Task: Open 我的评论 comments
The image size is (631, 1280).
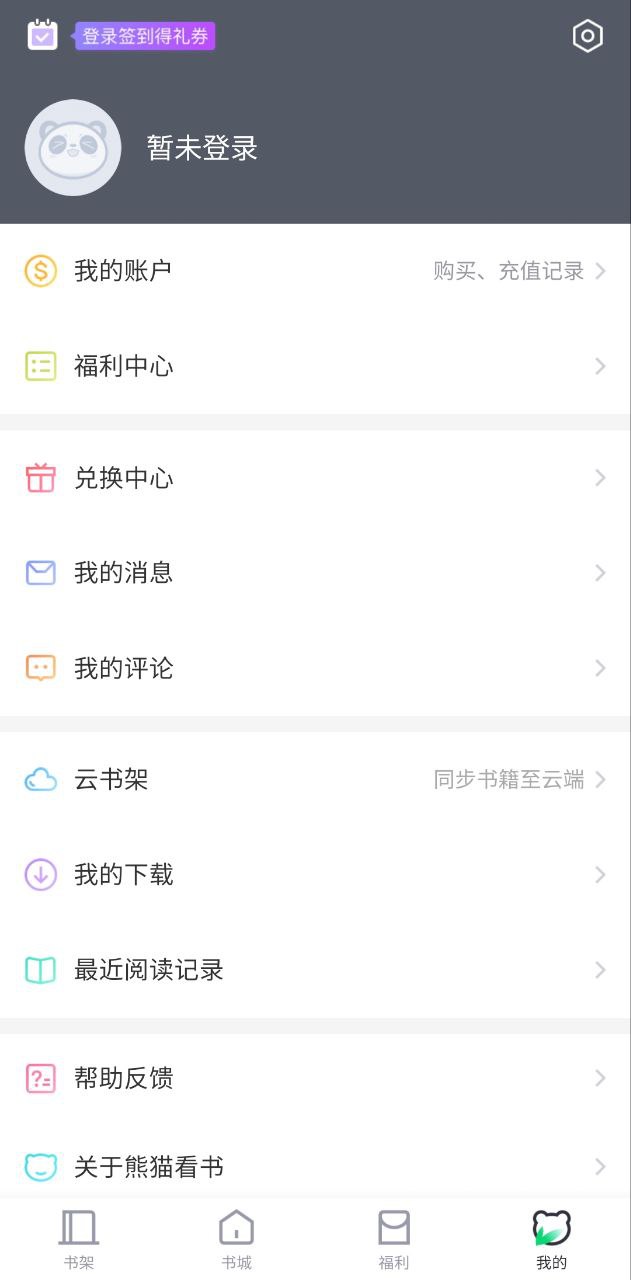Action: point(315,668)
